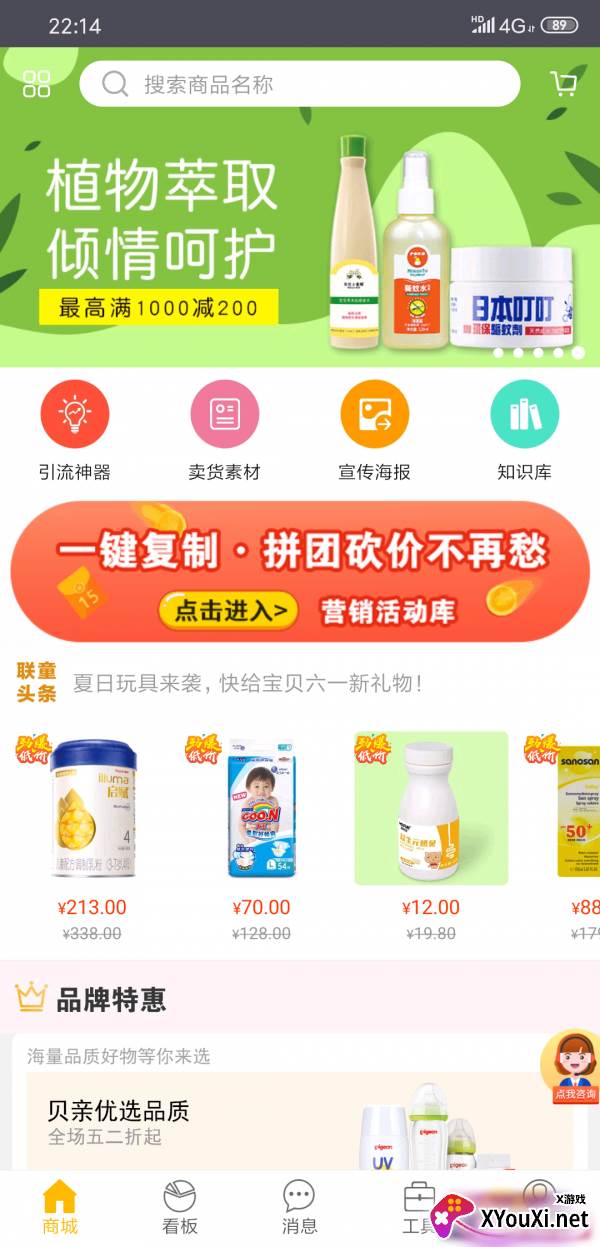Go to the 消息 tab

[300, 1206]
